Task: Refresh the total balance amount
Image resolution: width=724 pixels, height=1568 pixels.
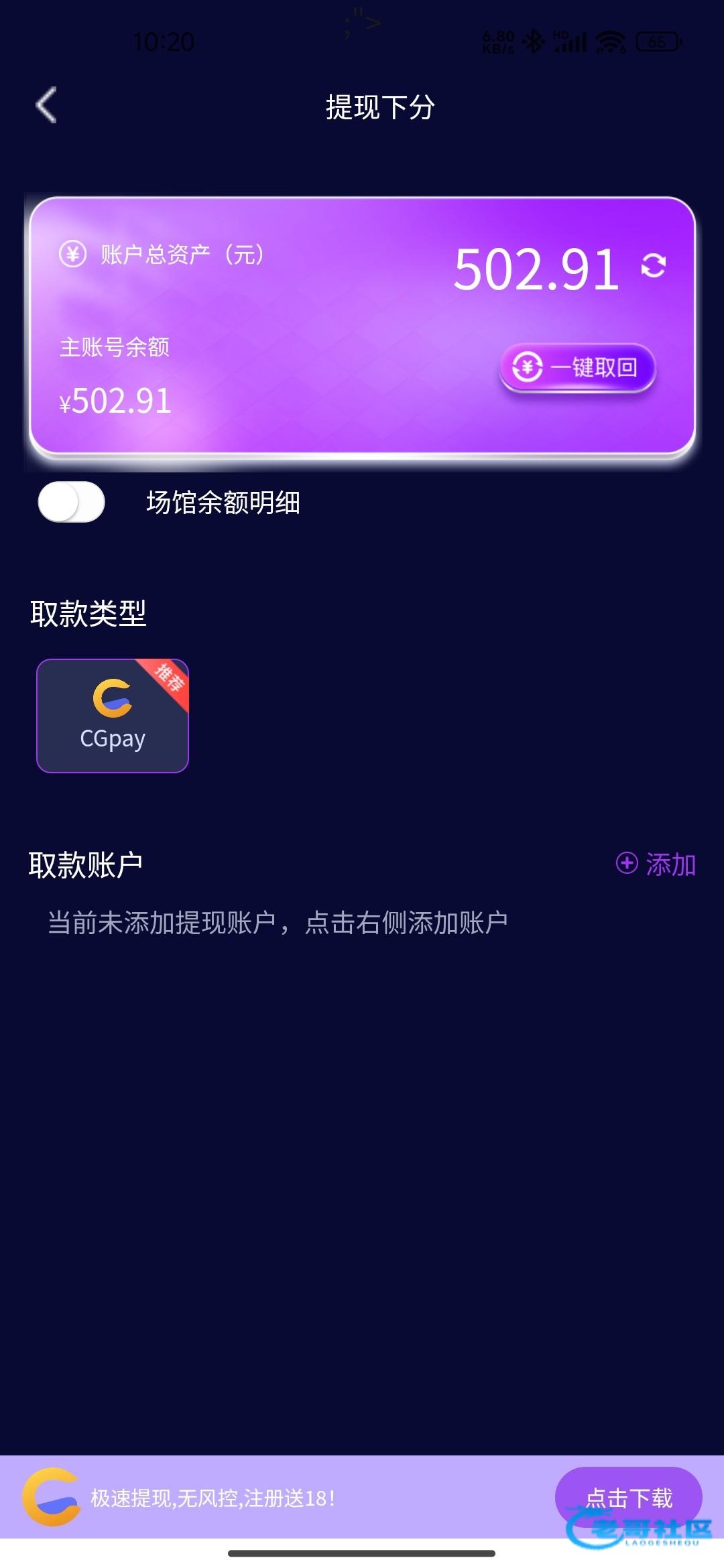Action: (x=653, y=265)
